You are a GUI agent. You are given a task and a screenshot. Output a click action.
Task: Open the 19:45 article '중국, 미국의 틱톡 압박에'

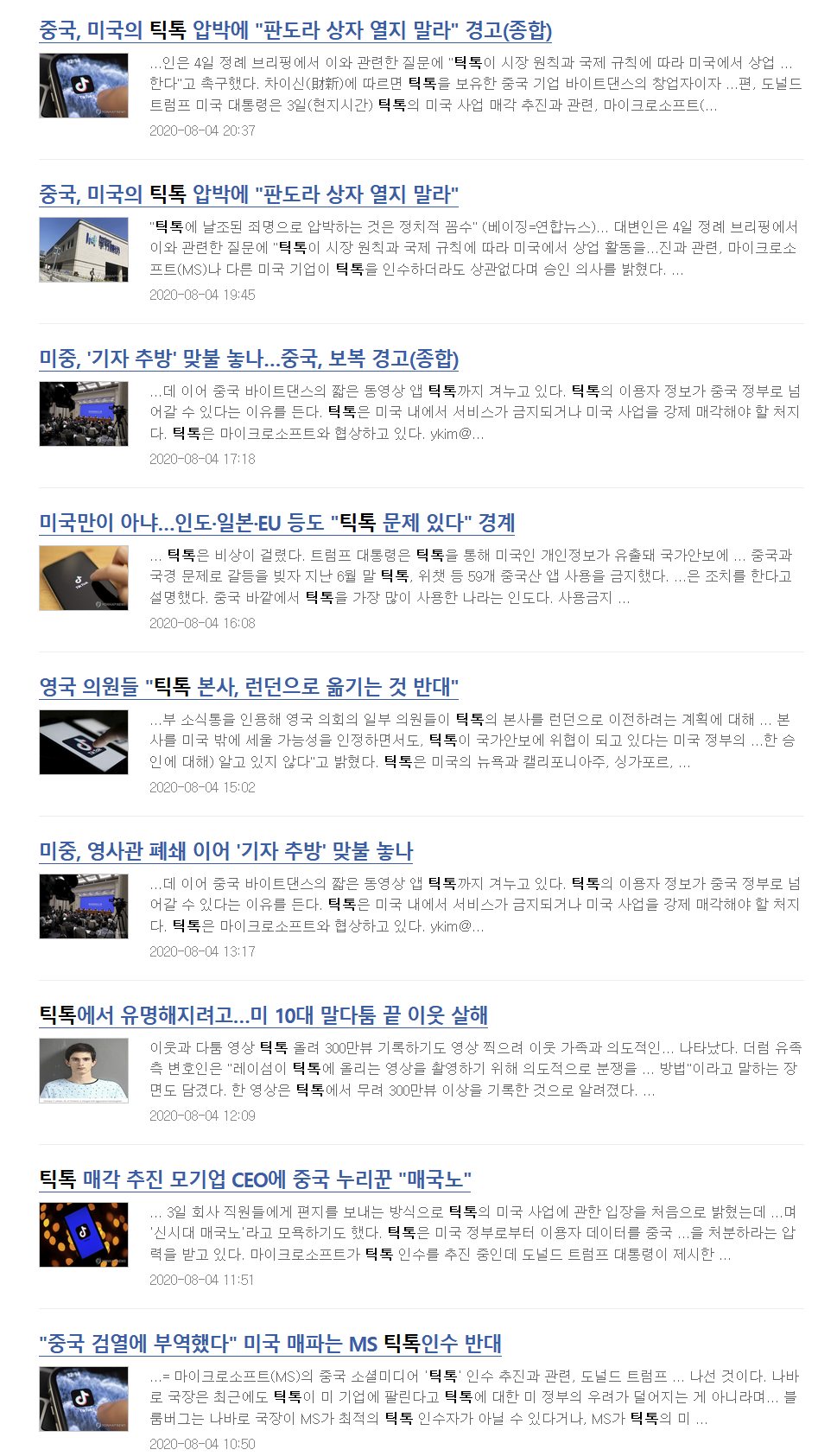[x=249, y=195]
